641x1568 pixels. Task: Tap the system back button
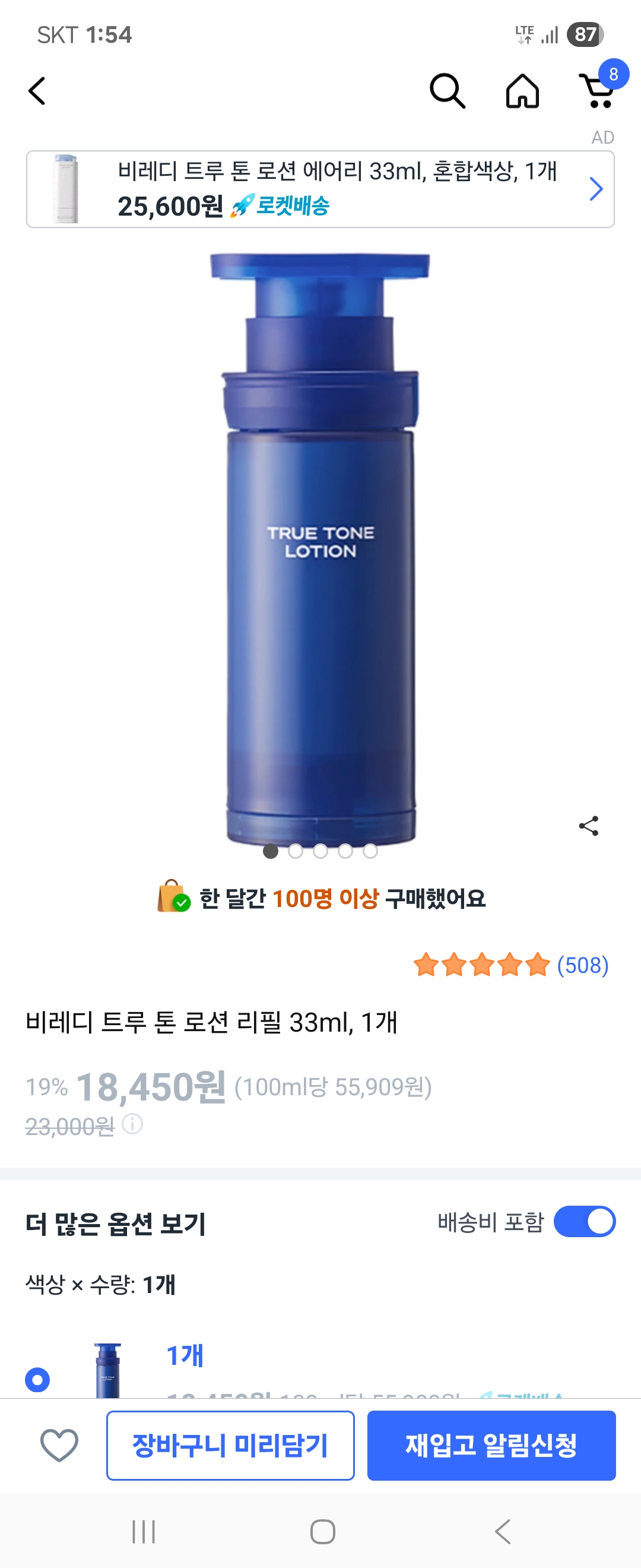502,1532
